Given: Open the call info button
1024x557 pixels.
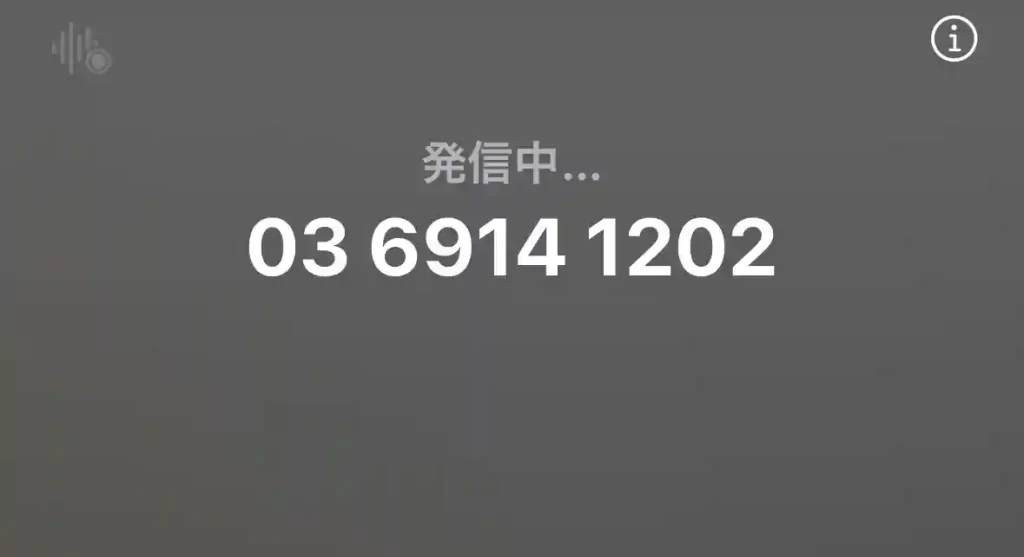Looking at the screenshot, I should coord(953,39).
